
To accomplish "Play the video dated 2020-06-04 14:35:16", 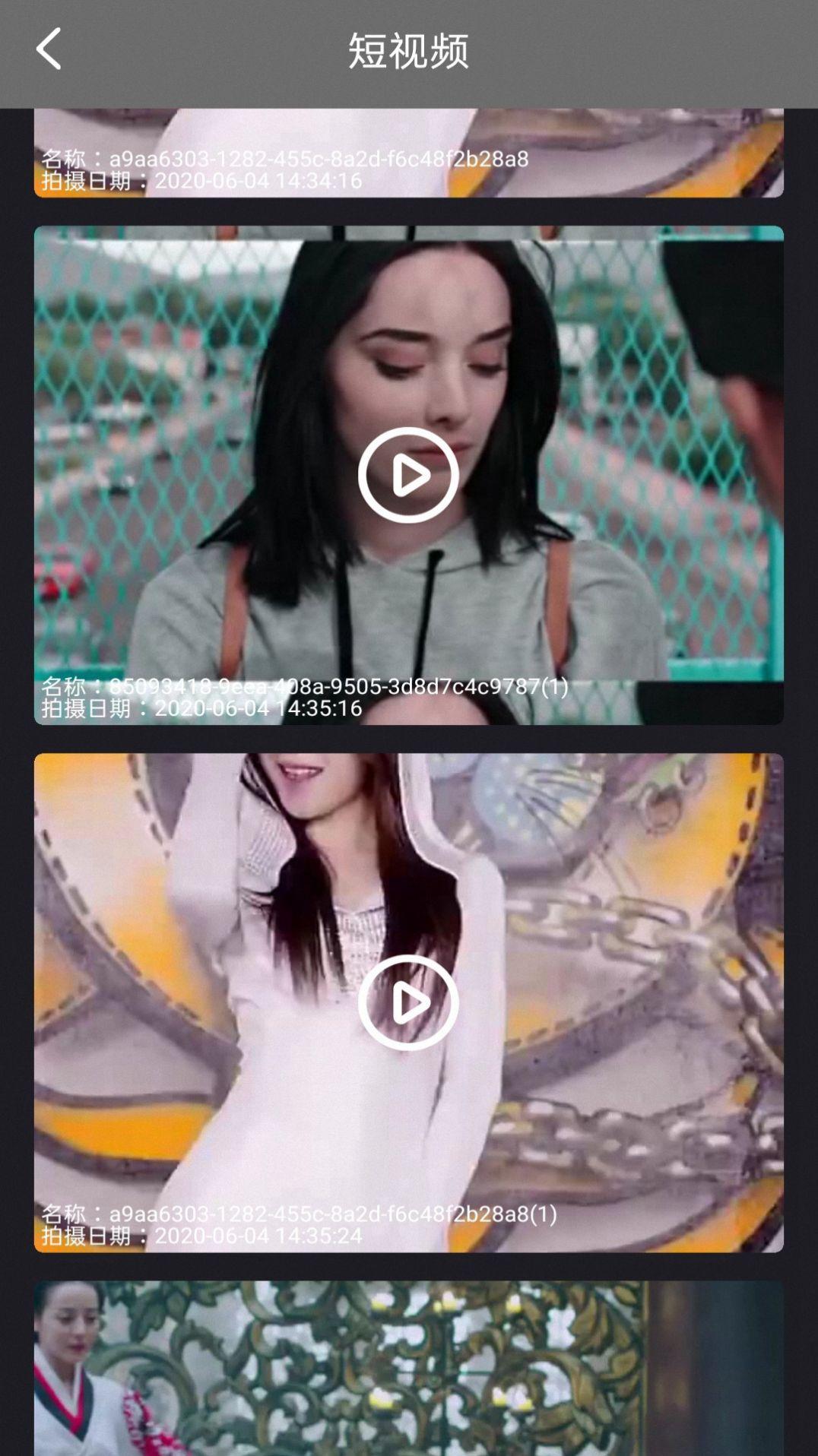I will coord(408,475).
